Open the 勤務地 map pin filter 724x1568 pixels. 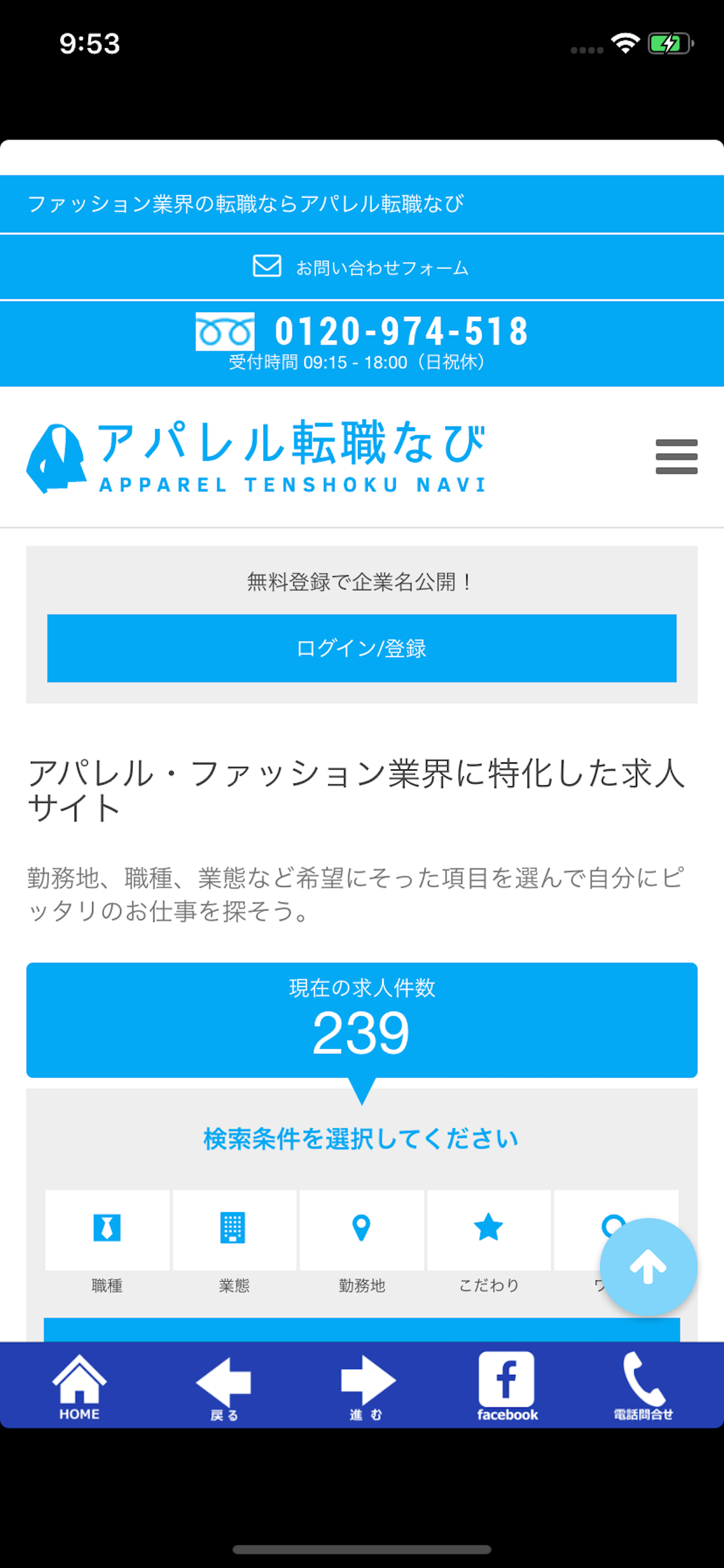click(361, 1227)
